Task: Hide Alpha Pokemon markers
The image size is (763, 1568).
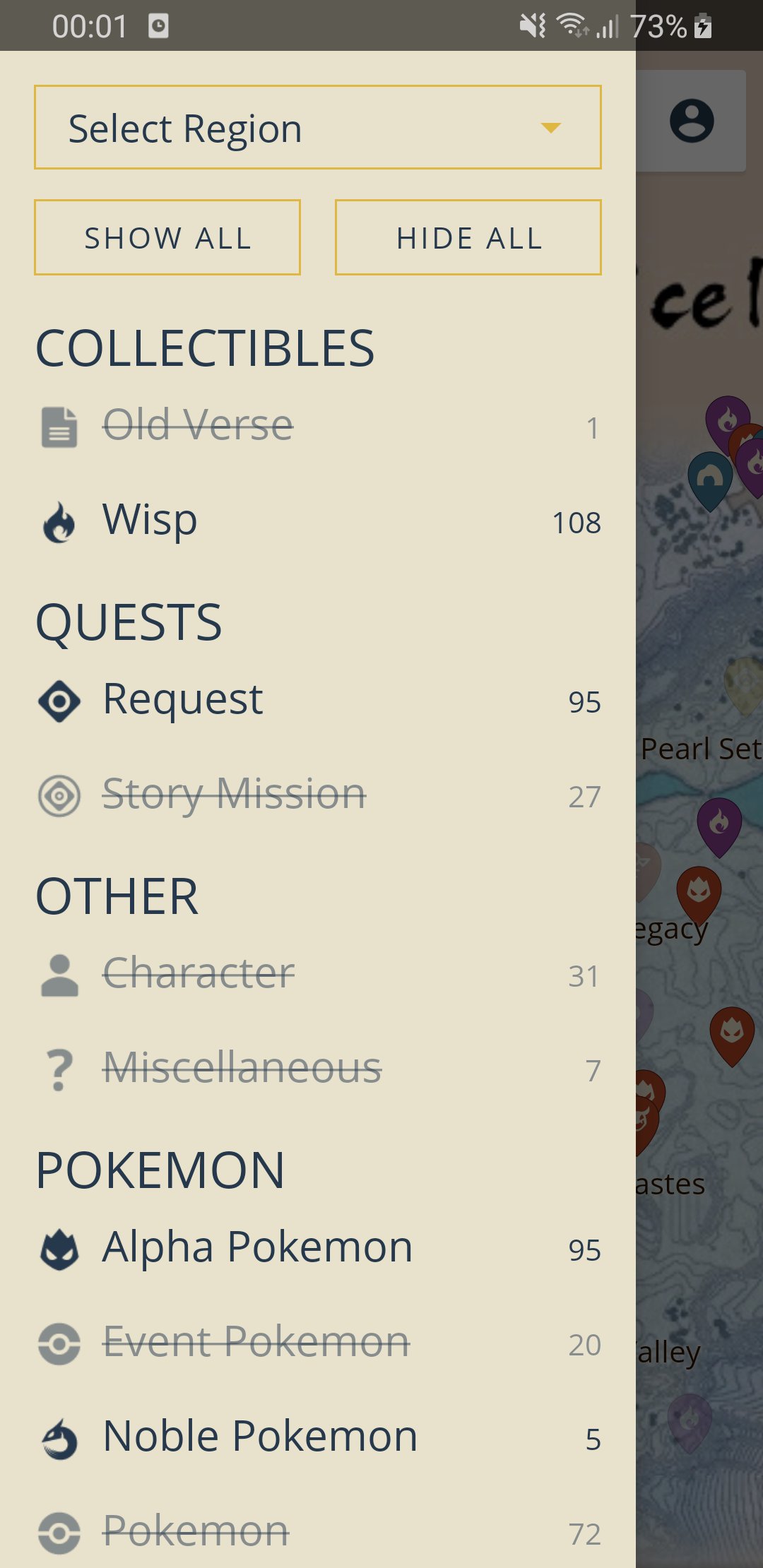Action: (x=318, y=1249)
